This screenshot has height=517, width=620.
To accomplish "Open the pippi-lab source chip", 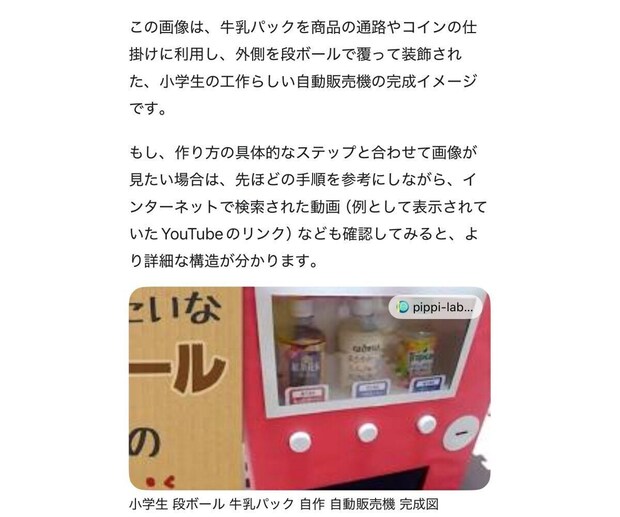I will [x=435, y=307].
